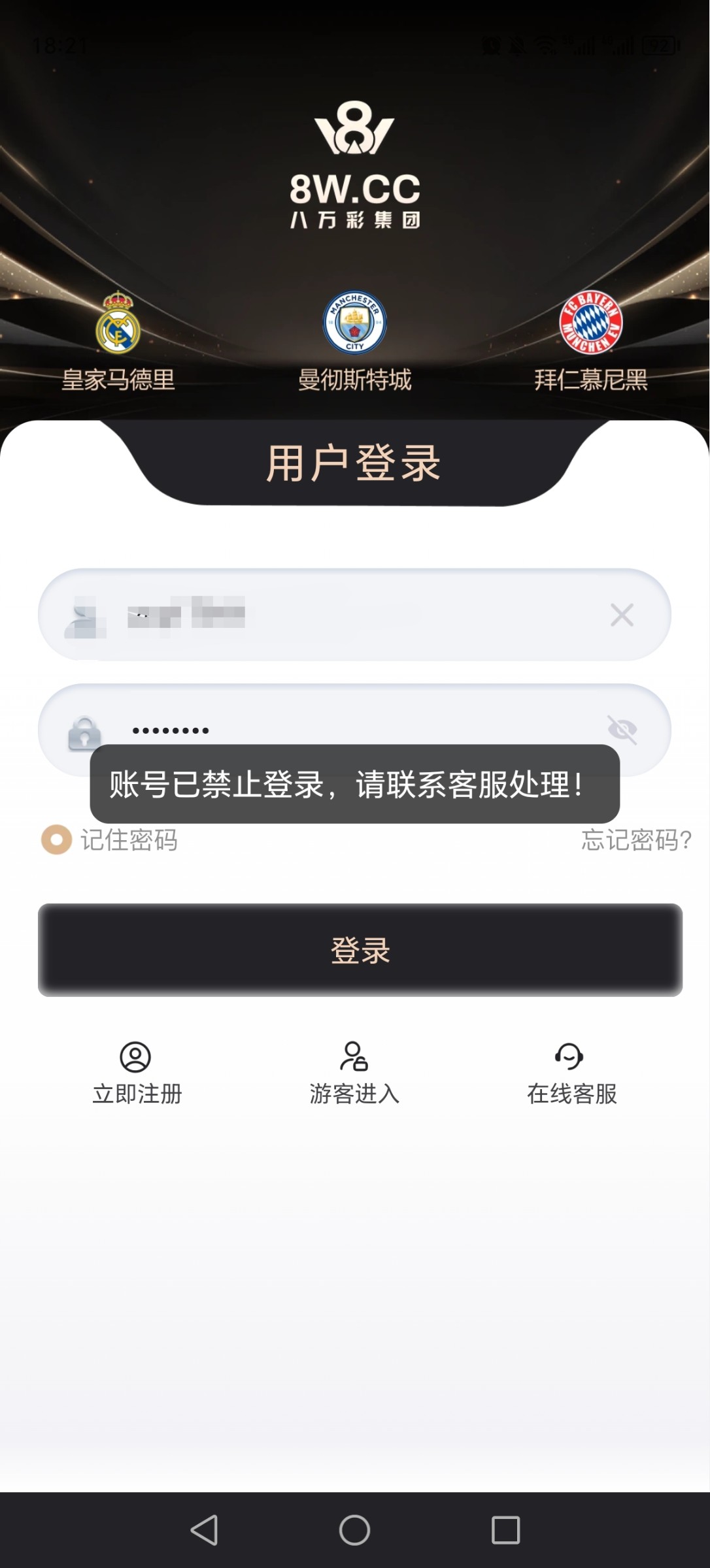Open the 忘记密码? forgot password link
This screenshot has height=1568, width=710.
pyautogui.click(x=636, y=840)
